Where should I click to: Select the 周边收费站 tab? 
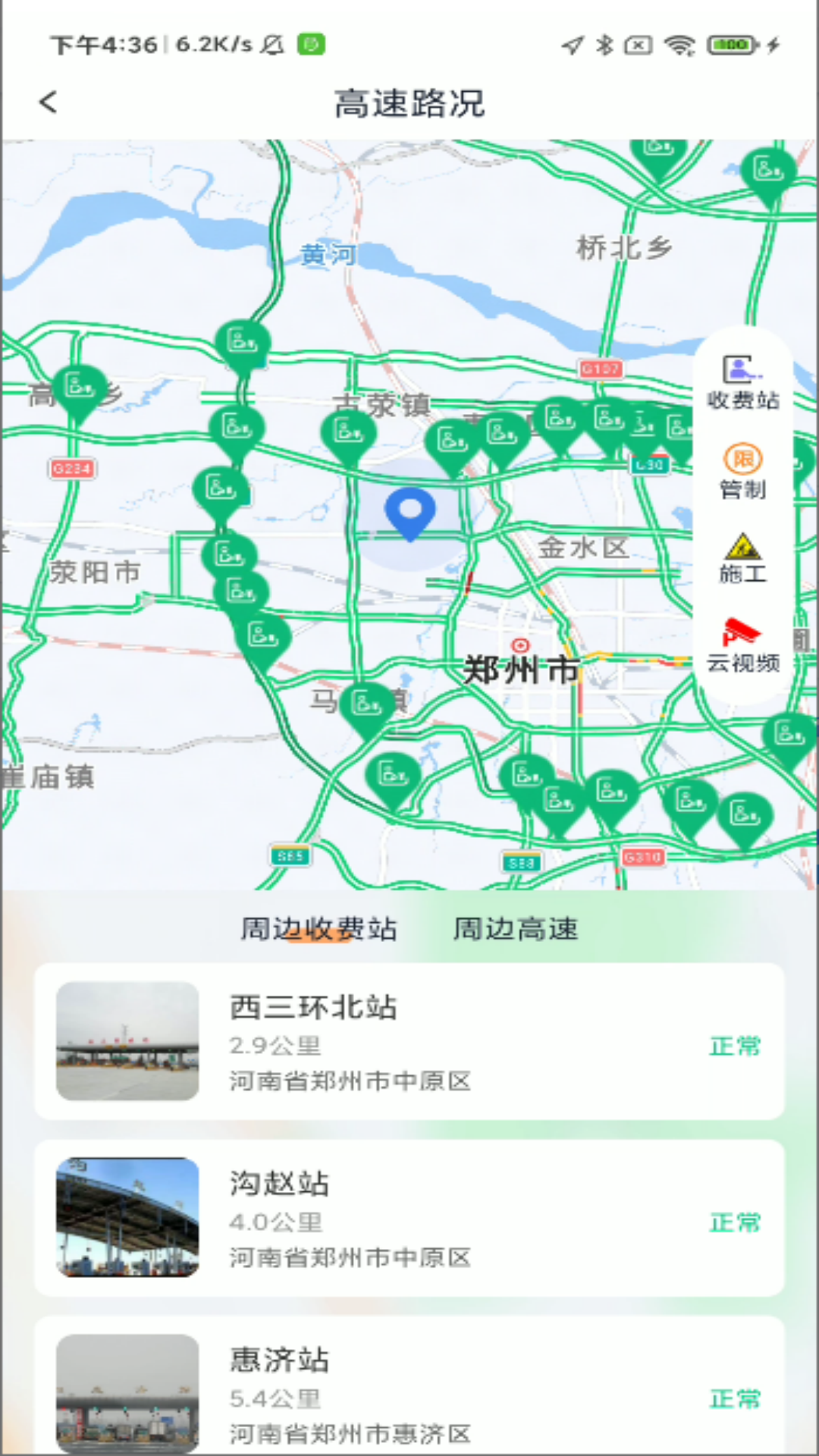(x=320, y=928)
